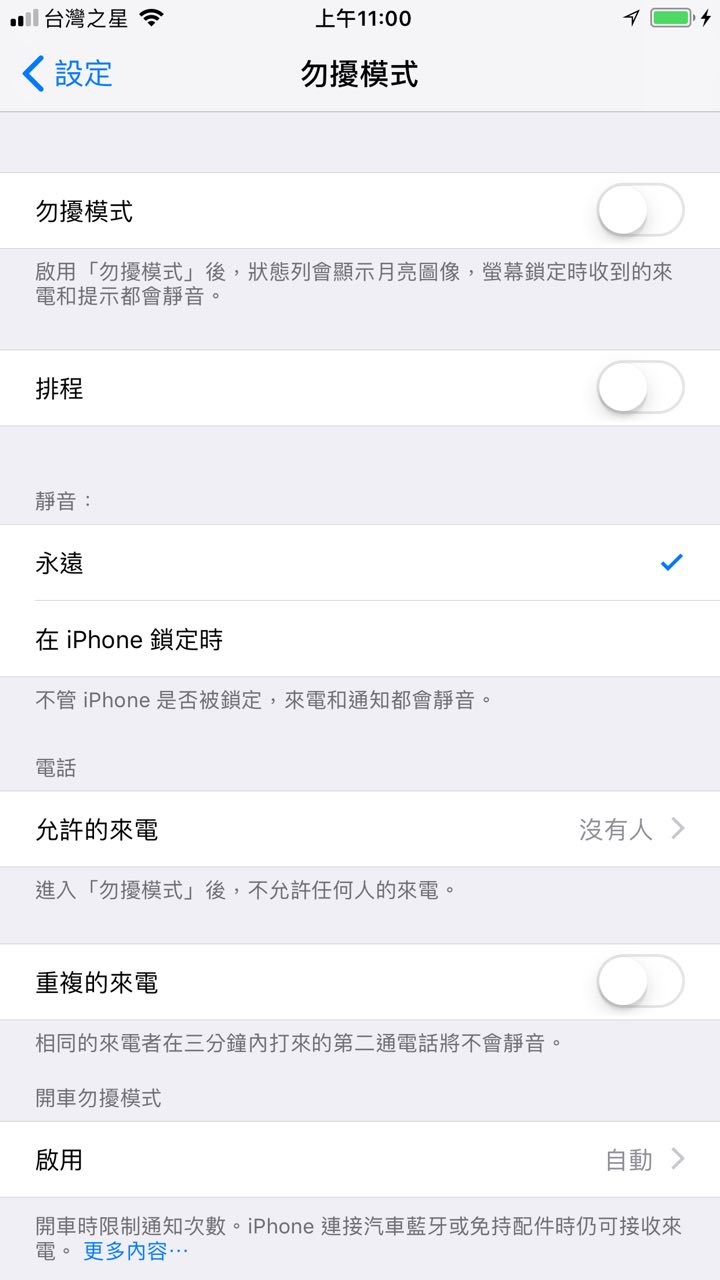The width and height of the screenshot is (720, 1280).
Task: Turn on the 勿擾模式 switch
Action: tap(640, 211)
